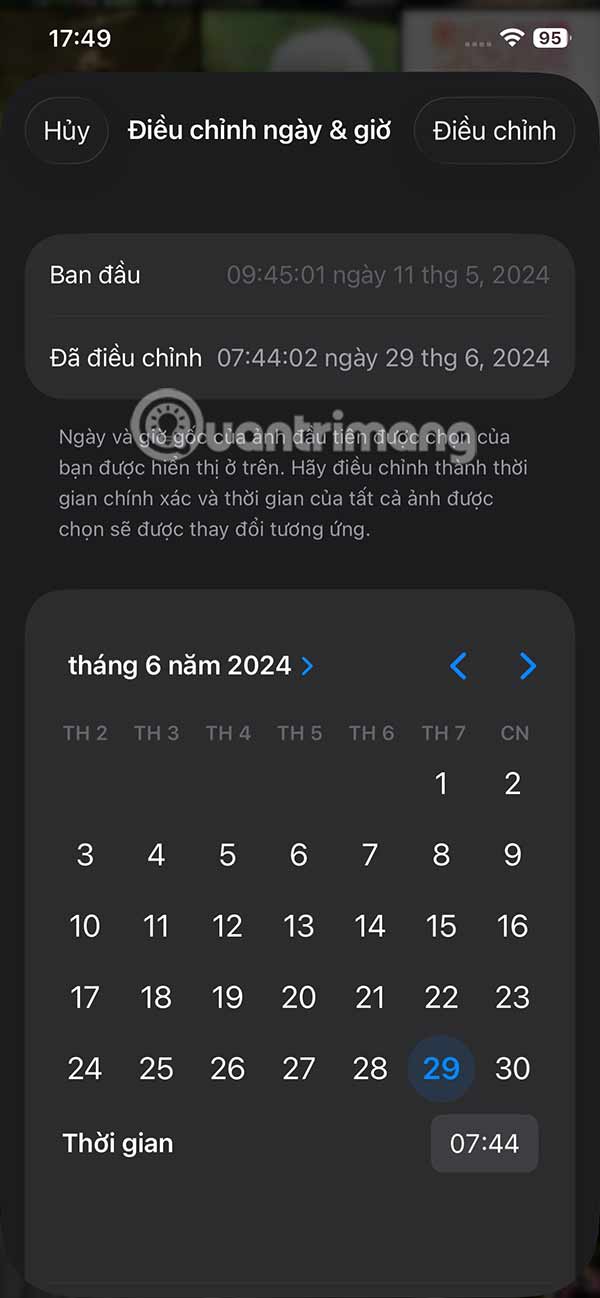Select day 1 in the calendar
The width and height of the screenshot is (600, 1298).
tap(441, 784)
